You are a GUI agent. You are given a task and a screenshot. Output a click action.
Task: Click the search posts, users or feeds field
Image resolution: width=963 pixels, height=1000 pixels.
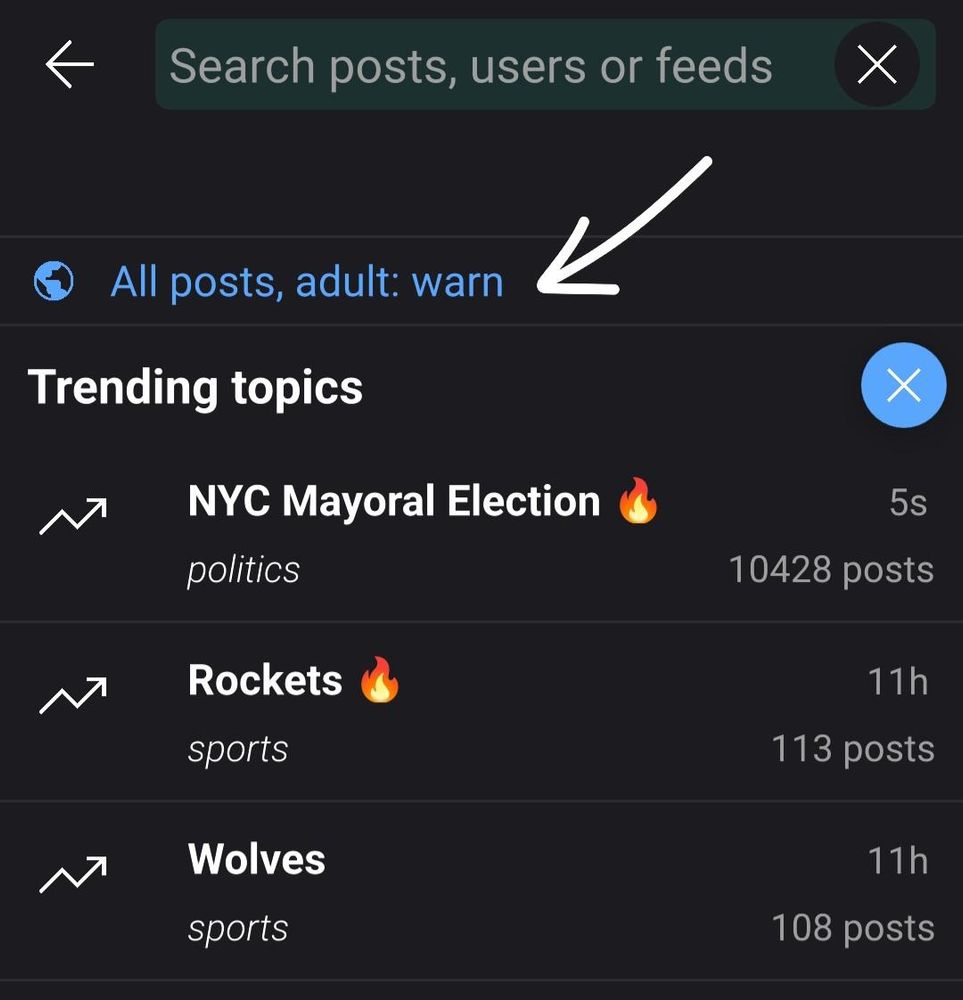(470, 64)
